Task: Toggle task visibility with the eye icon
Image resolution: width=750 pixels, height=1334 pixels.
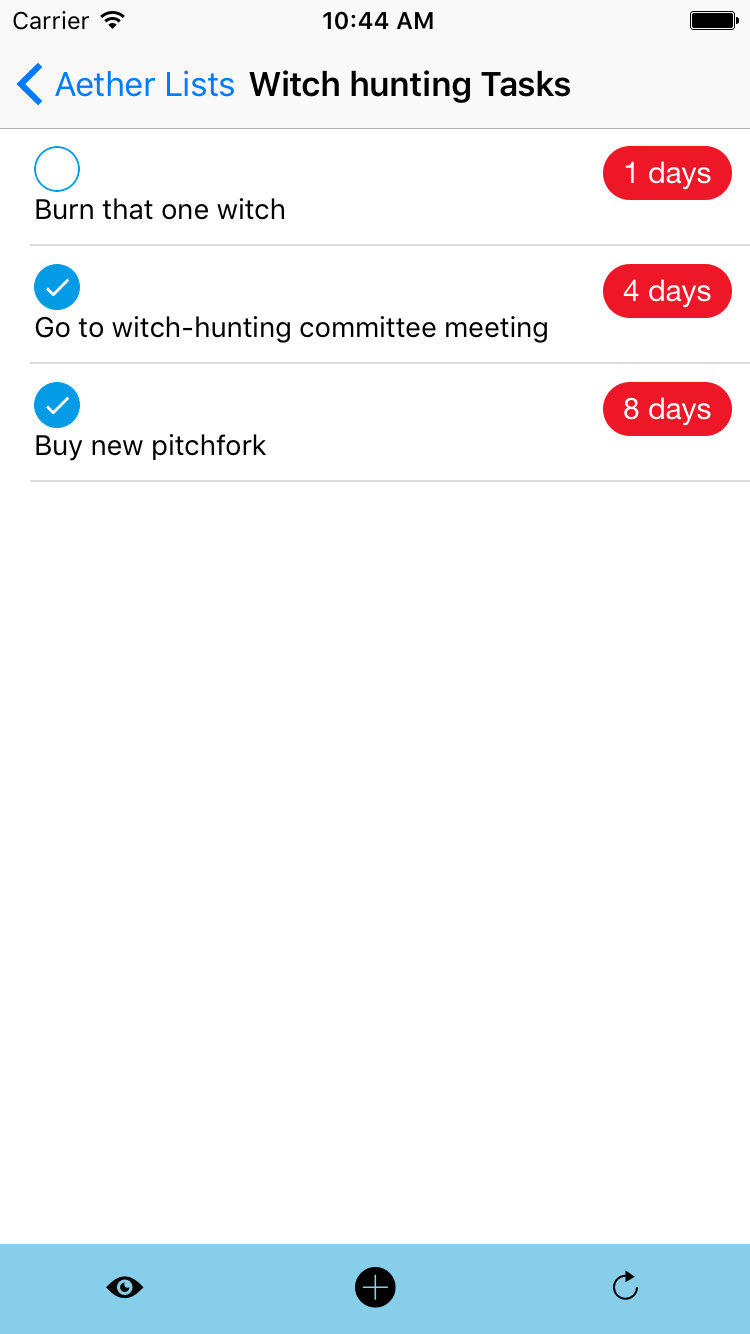Action: pos(125,1287)
